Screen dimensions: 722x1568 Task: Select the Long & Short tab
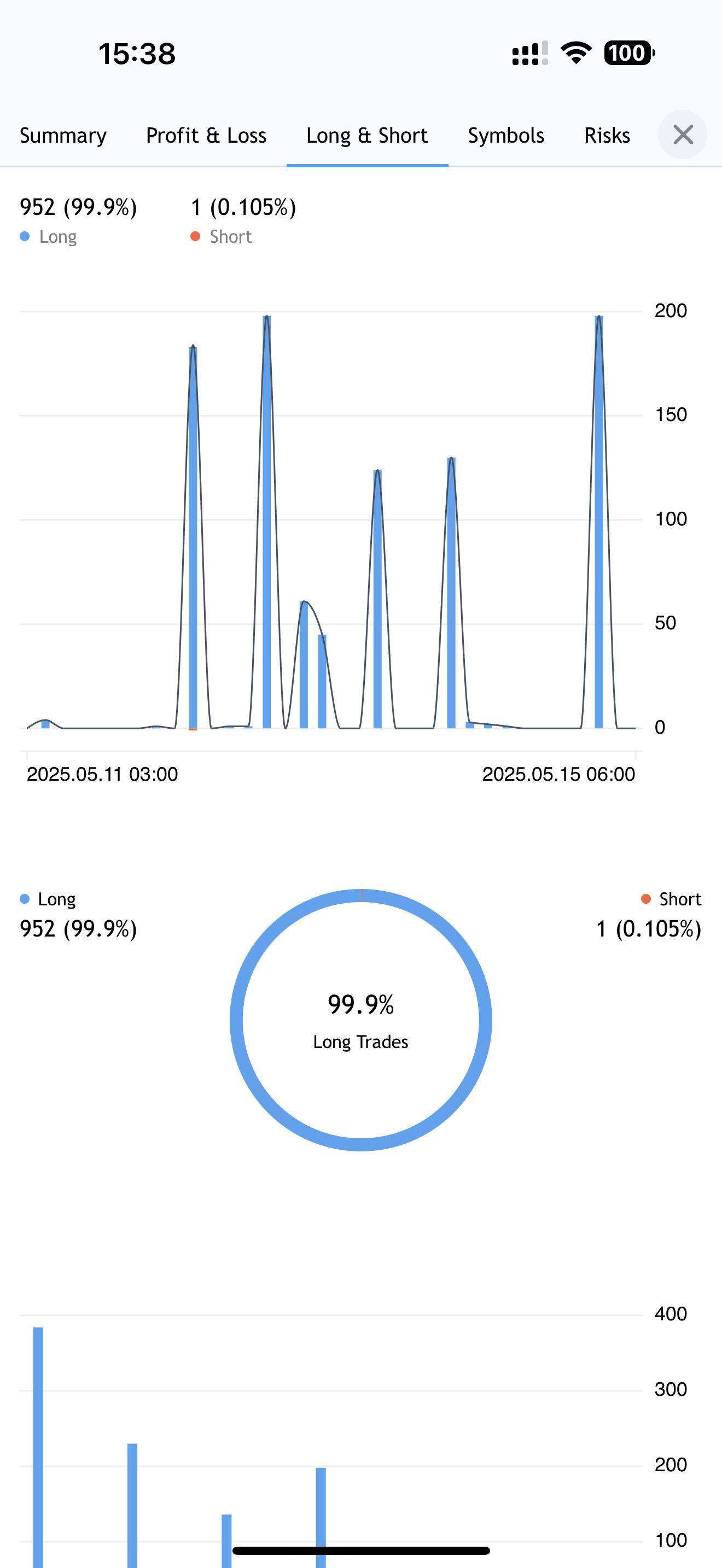[367, 135]
